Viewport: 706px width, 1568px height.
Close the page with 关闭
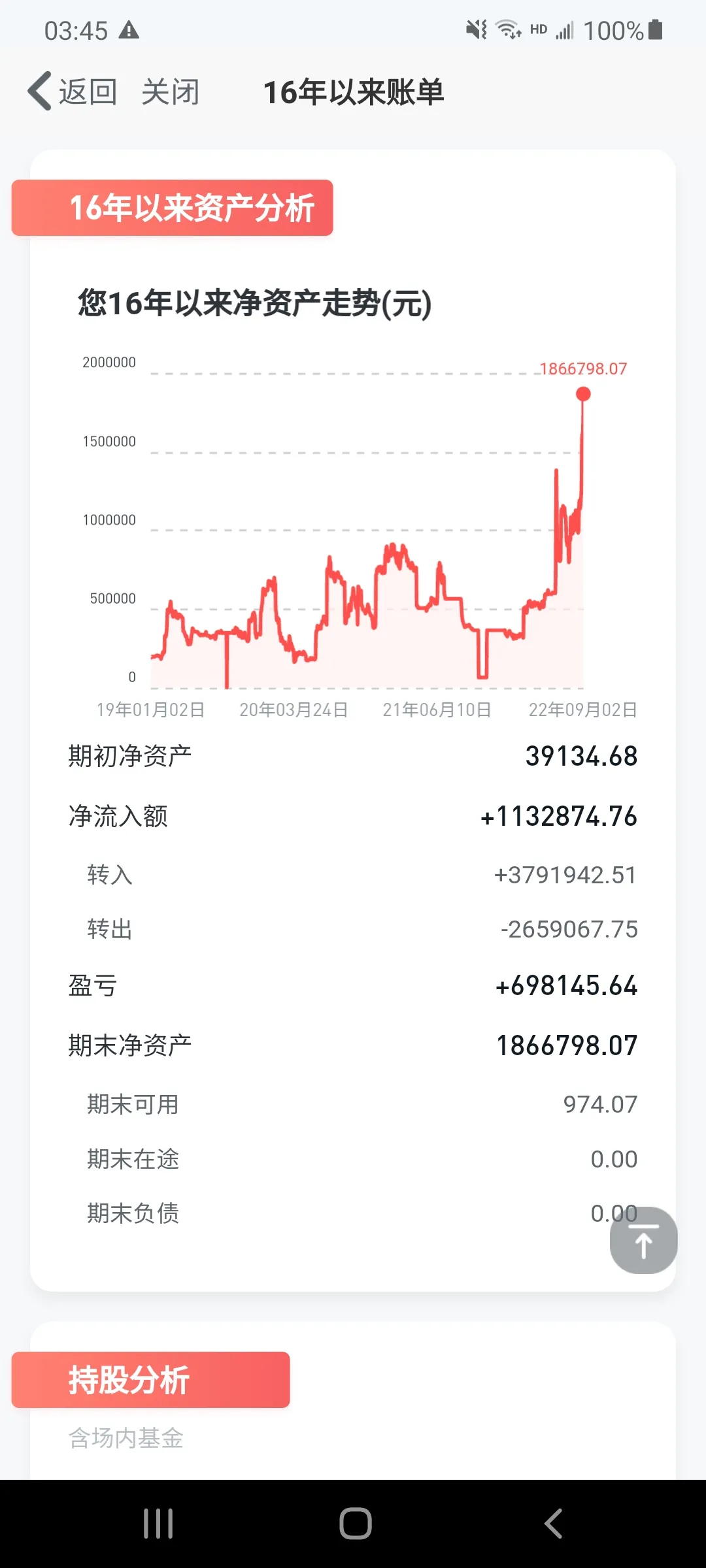[x=170, y=91]
